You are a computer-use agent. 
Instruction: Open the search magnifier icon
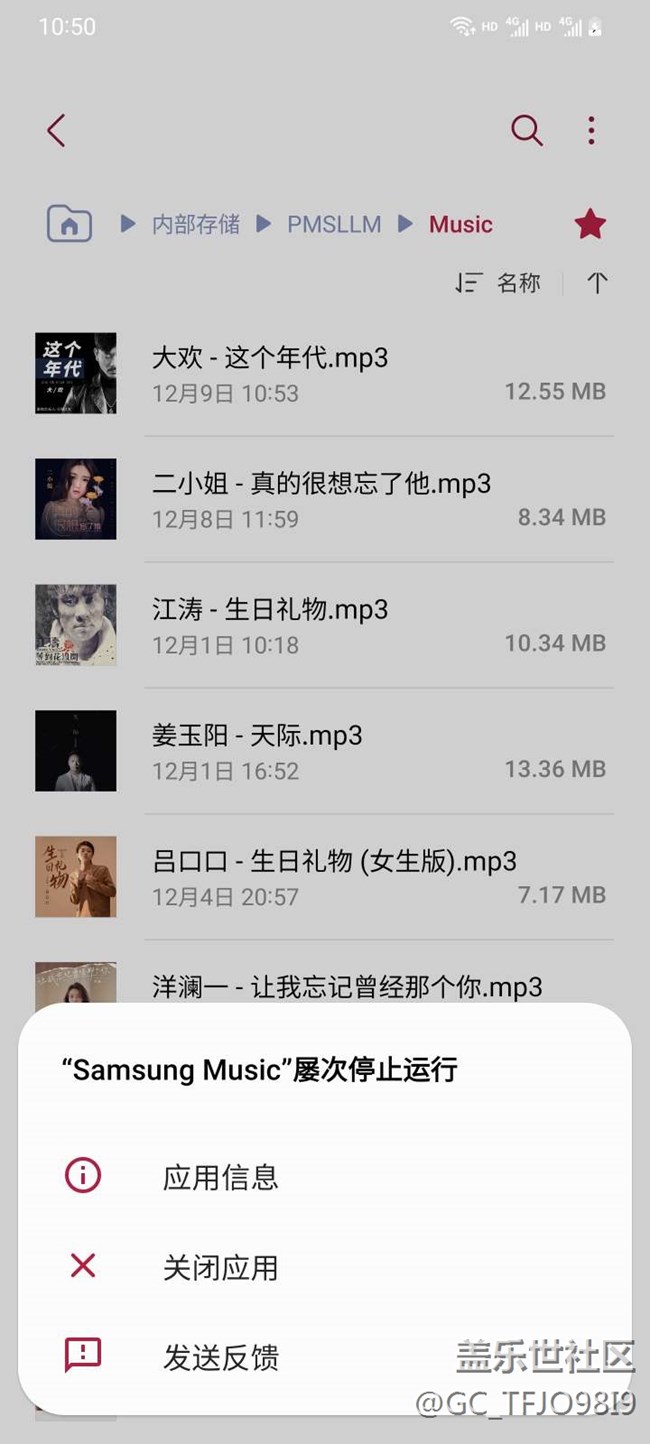526,130
